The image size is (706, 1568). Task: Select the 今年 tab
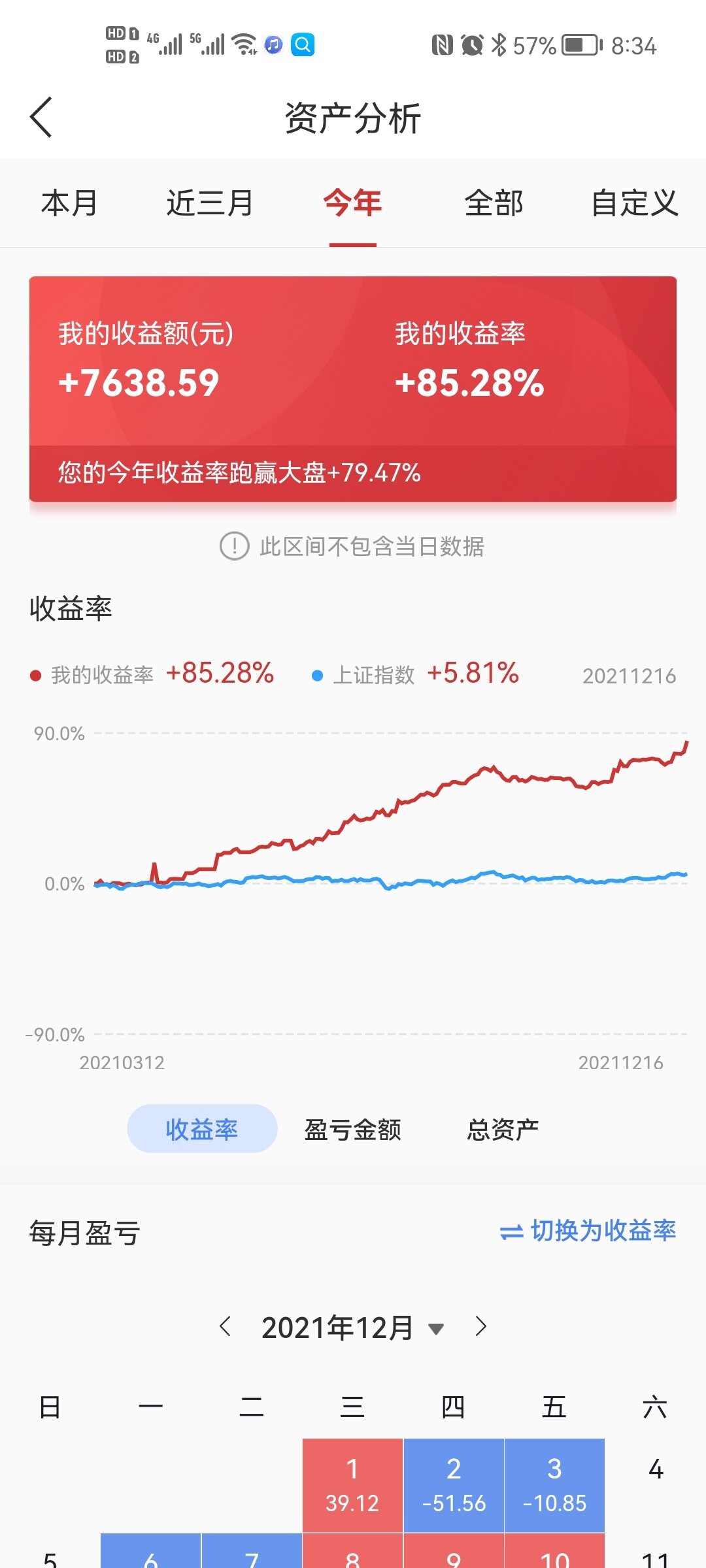pyautogui.click(x=352, y=203)
